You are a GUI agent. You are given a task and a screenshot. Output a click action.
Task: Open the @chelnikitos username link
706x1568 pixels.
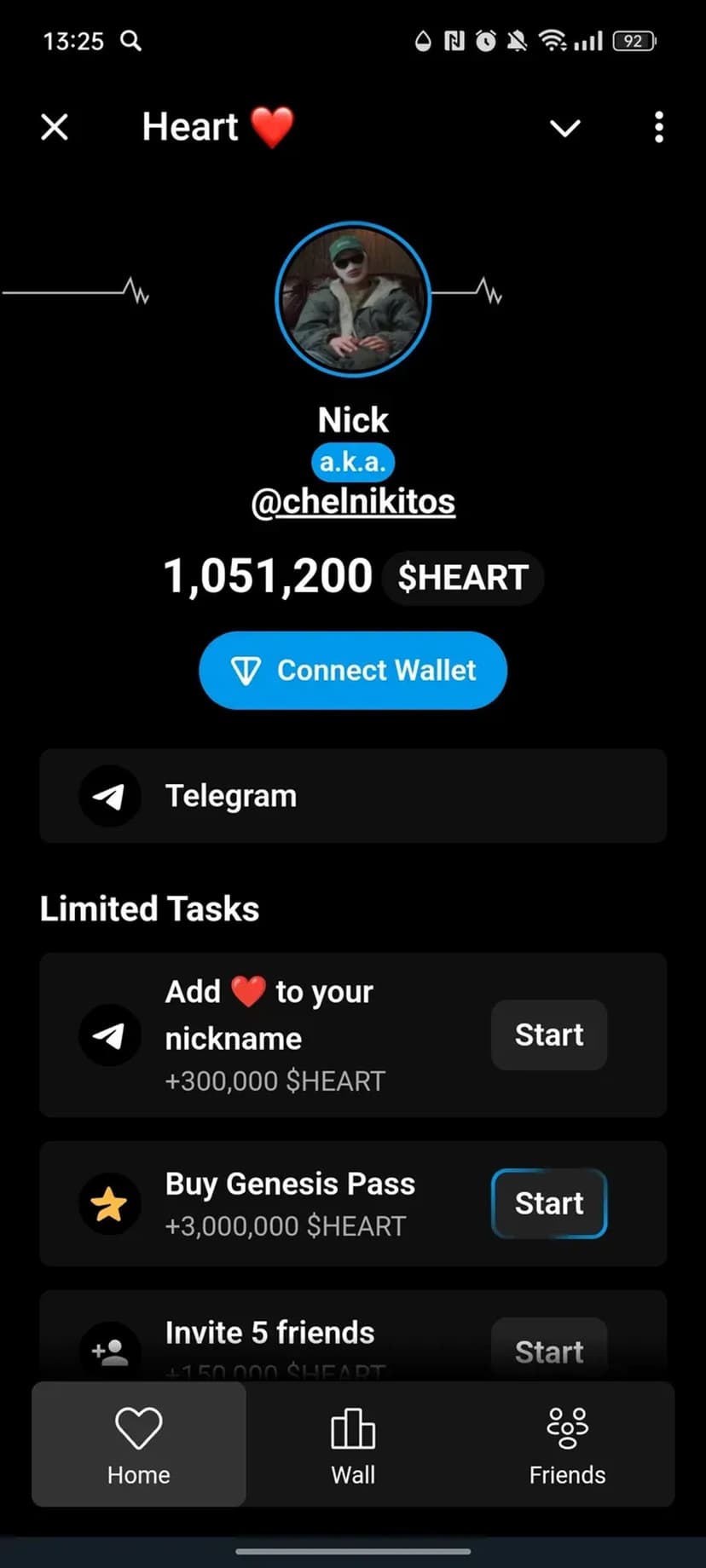[x=353, y=502]
